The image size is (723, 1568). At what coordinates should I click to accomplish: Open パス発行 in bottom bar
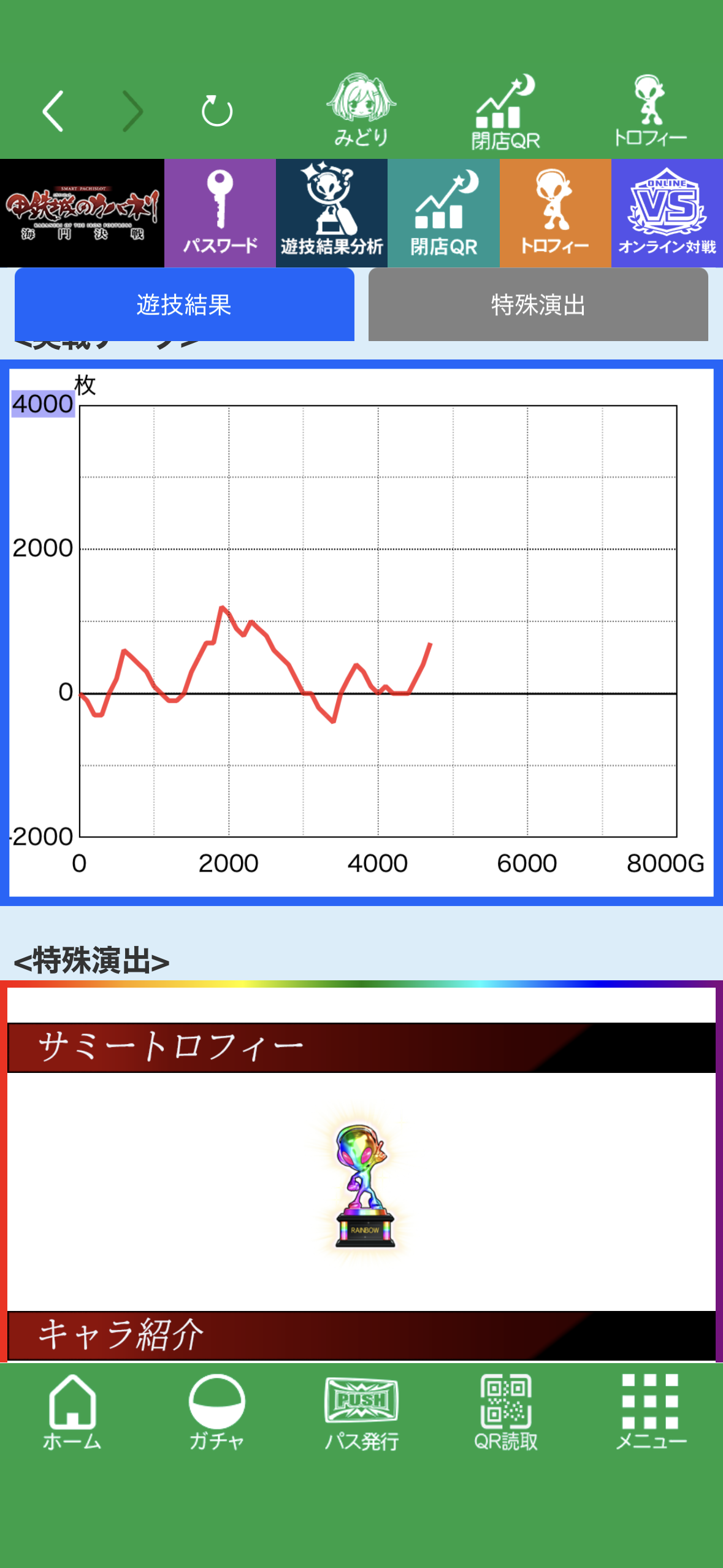tap(361, 1412)
